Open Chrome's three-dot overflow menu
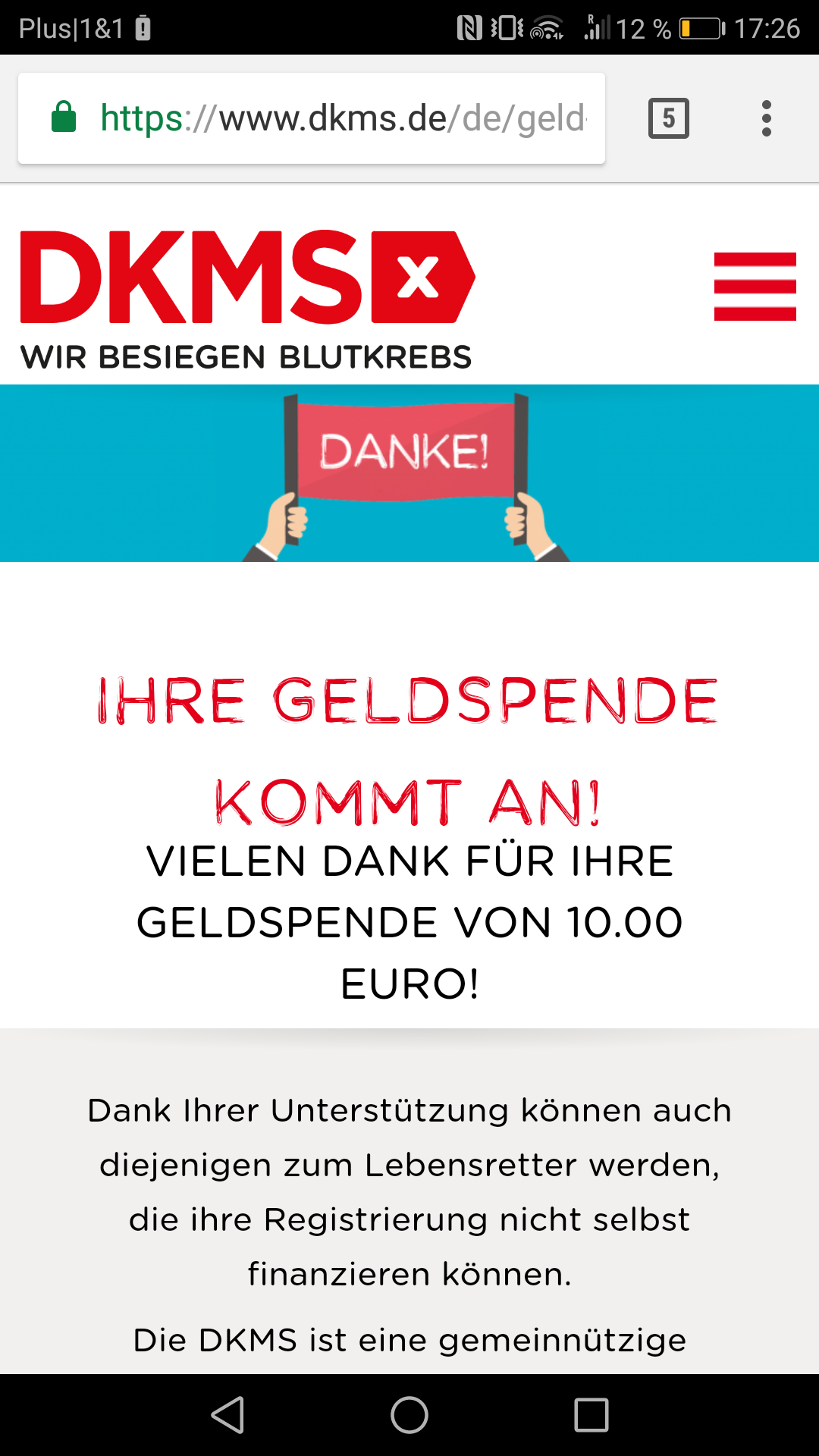 click(x=767, y=118)
